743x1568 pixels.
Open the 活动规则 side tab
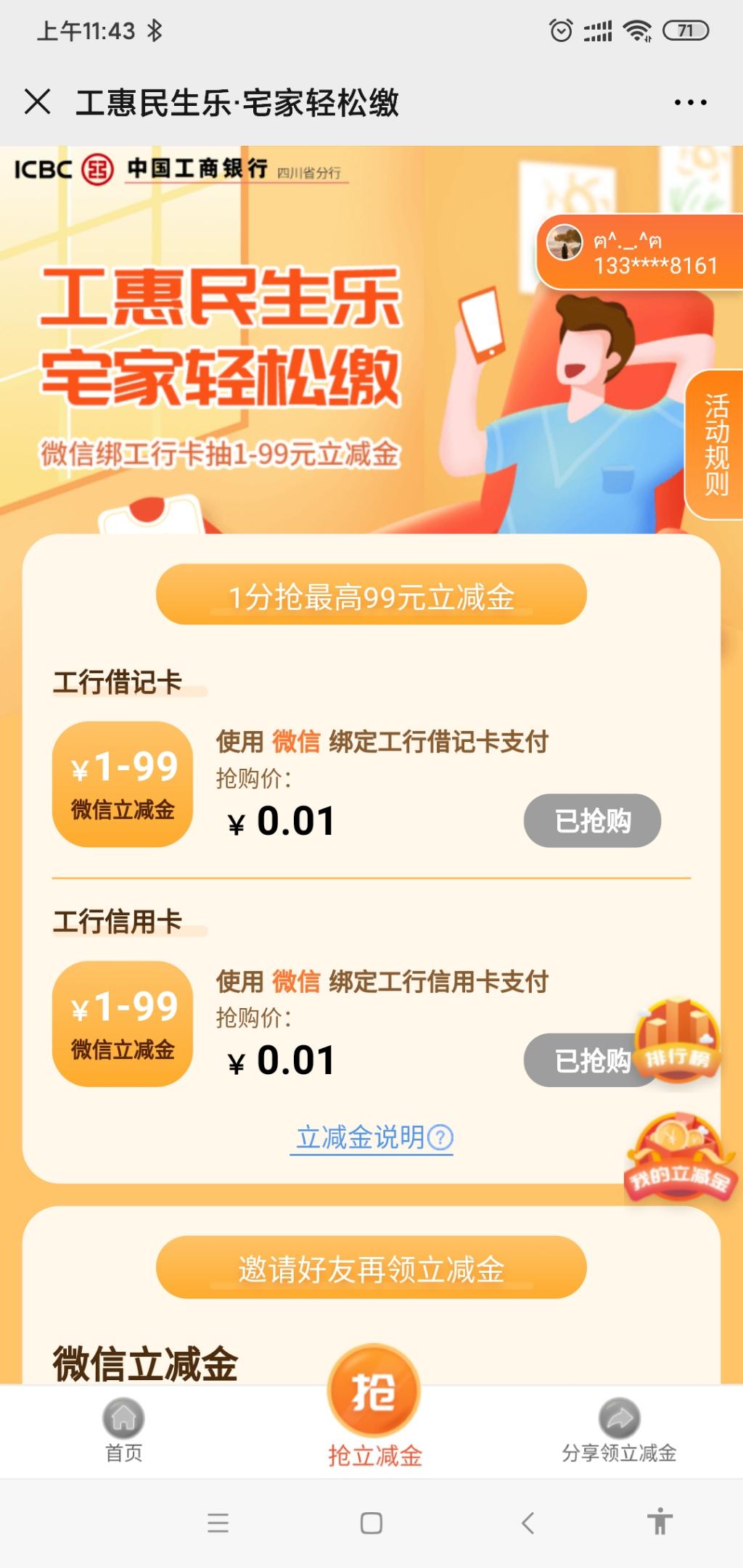pos(715,445)
